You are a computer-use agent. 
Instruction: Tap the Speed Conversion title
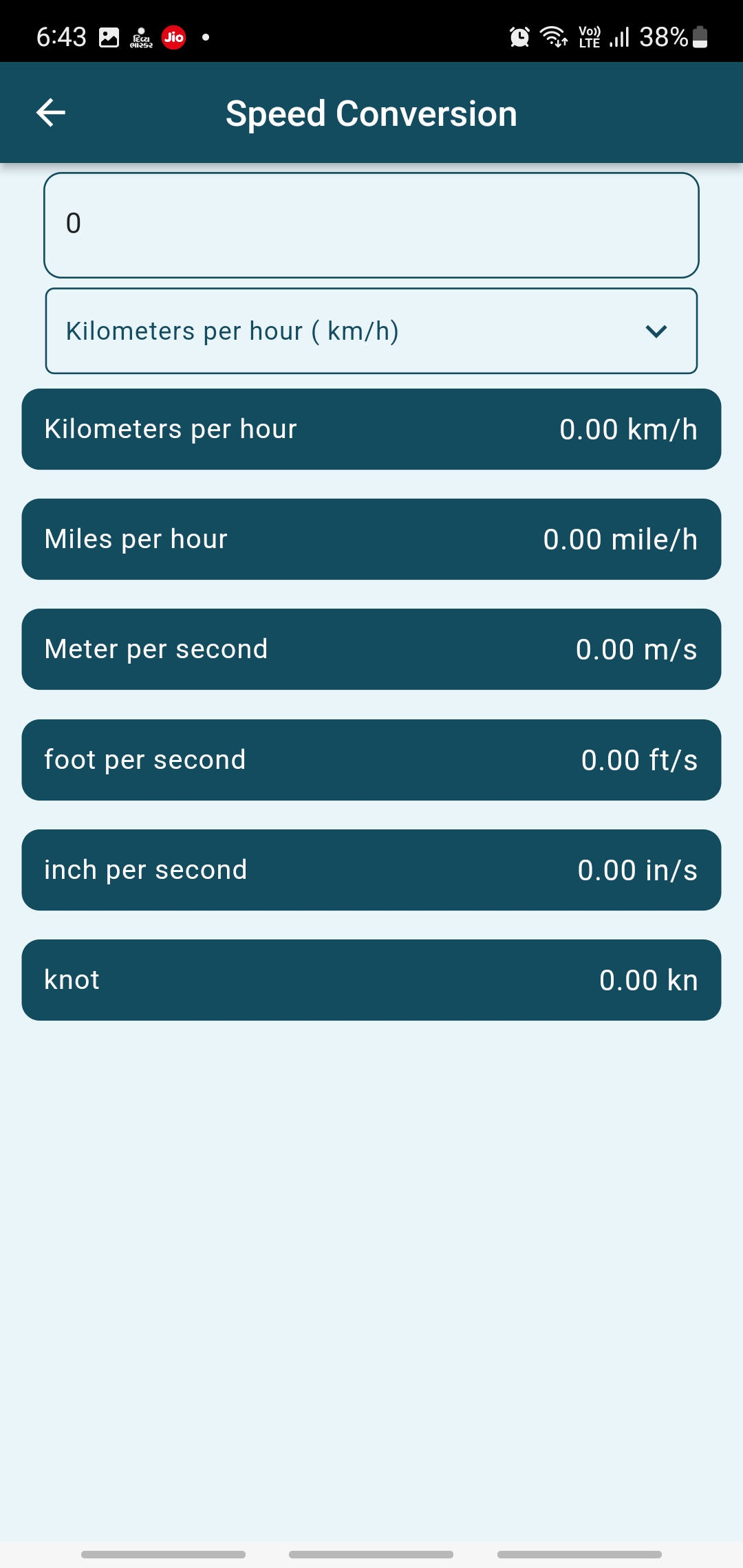click(371, 112)
